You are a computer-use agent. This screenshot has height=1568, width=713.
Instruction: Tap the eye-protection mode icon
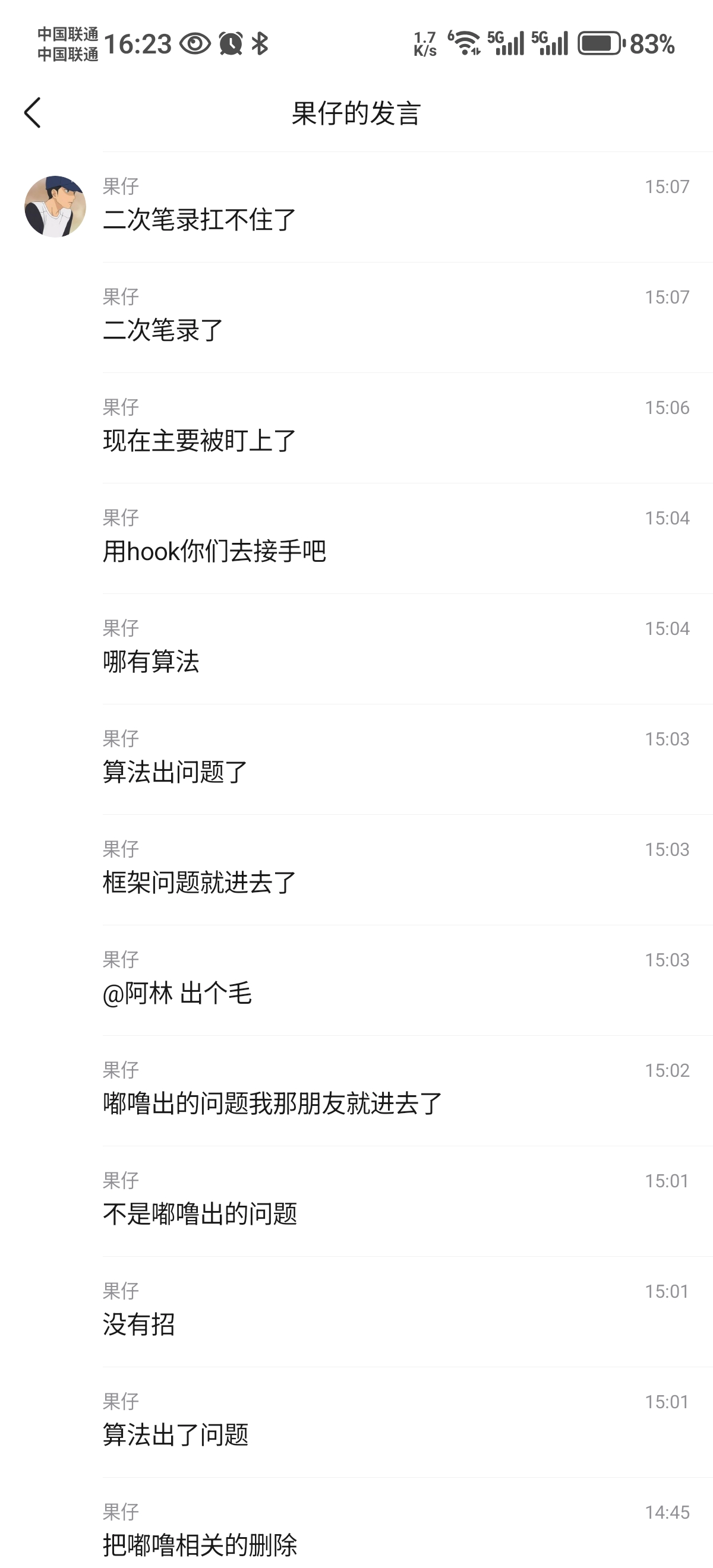(195, 43)
